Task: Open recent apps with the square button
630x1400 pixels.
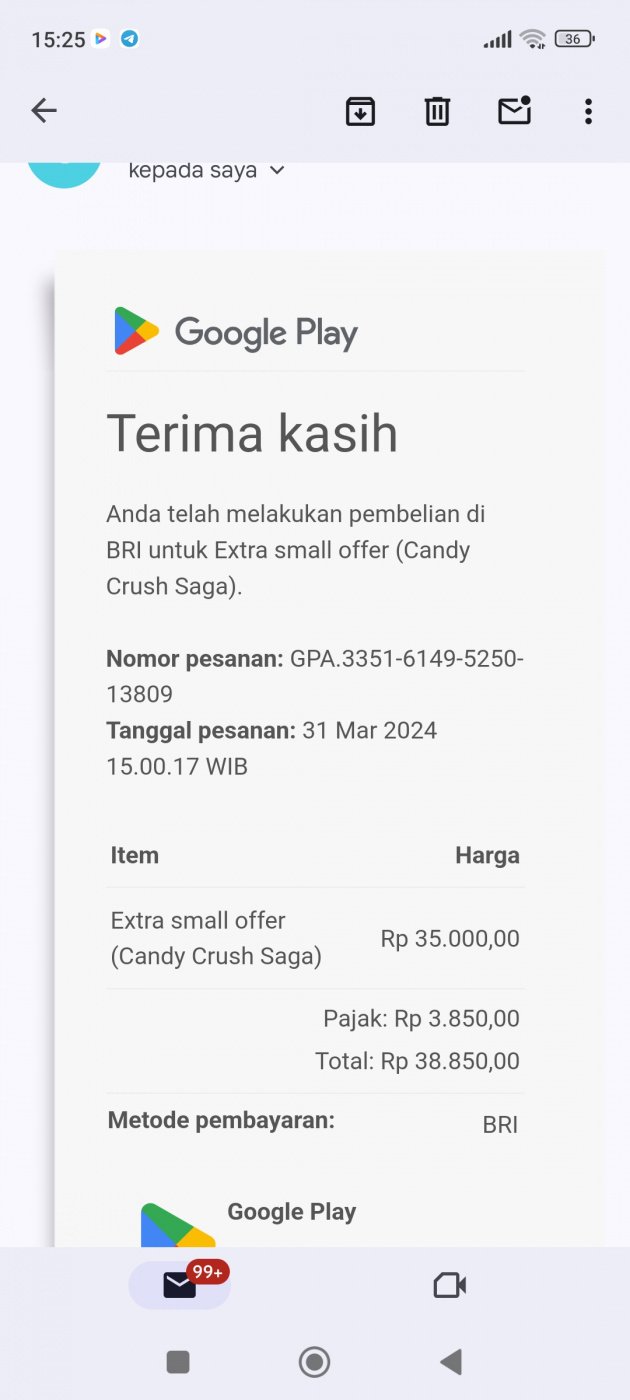Action: [178, 1361]
